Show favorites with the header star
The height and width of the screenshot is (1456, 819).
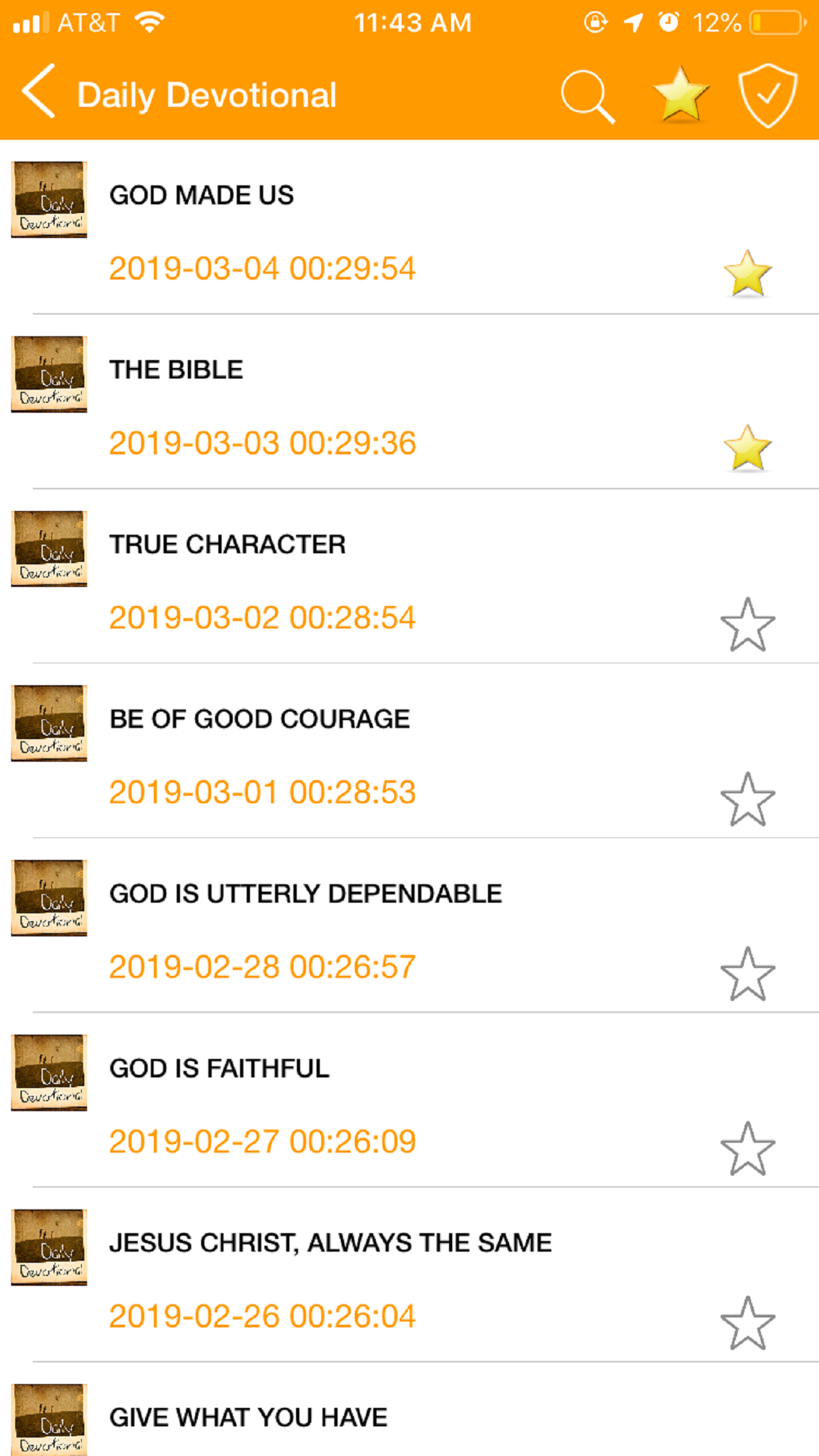coord(680,95)
